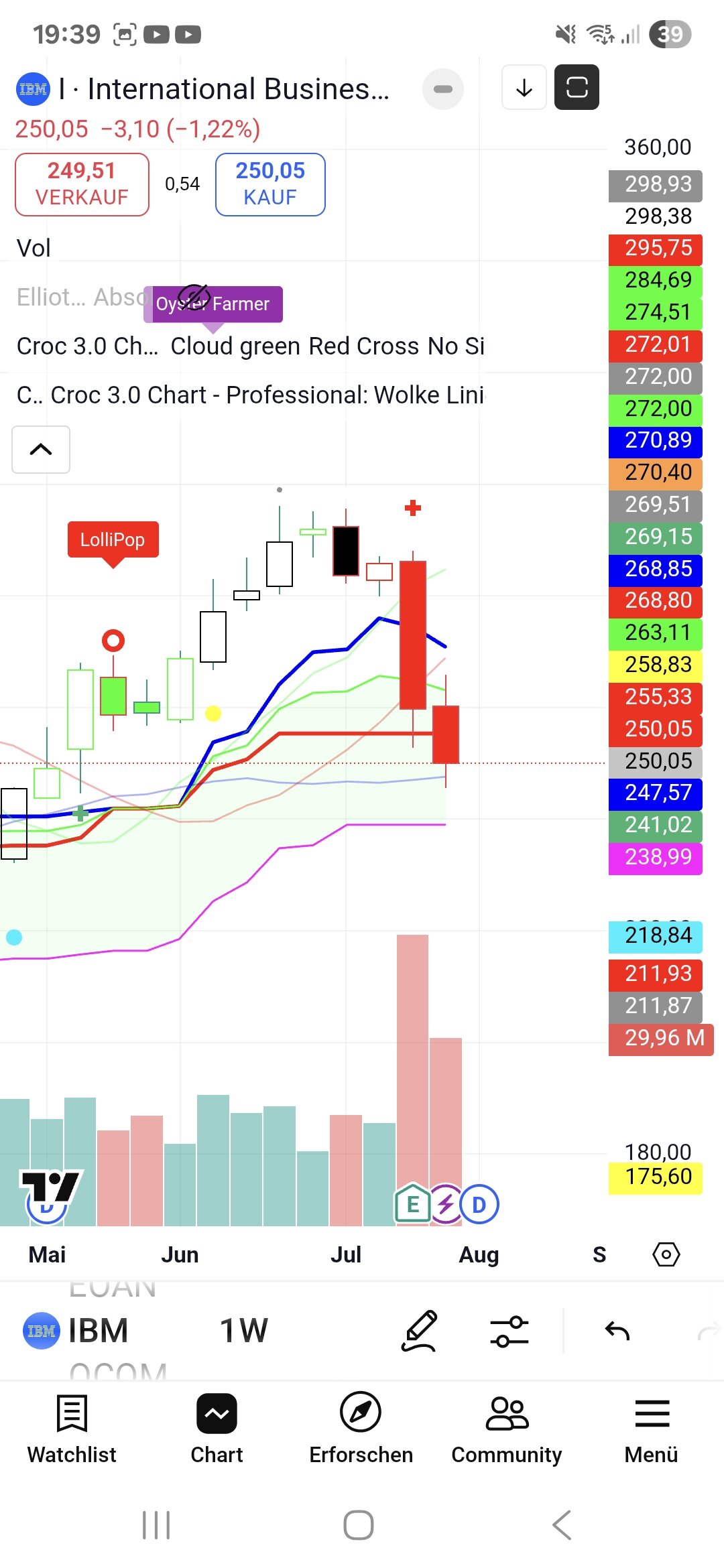Tap the dividend D marker near Aug

click(x=479, y=1204)
